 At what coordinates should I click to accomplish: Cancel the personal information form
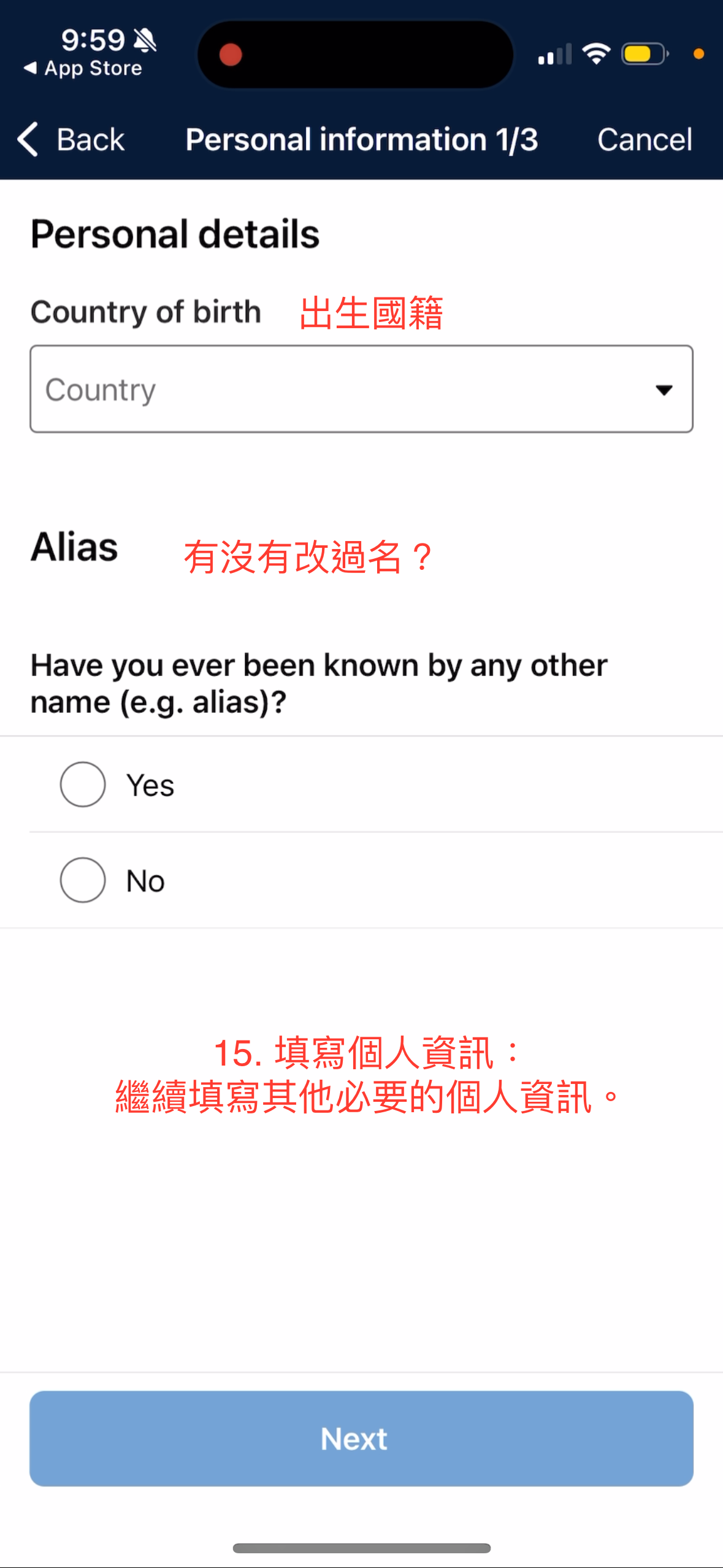645,139
